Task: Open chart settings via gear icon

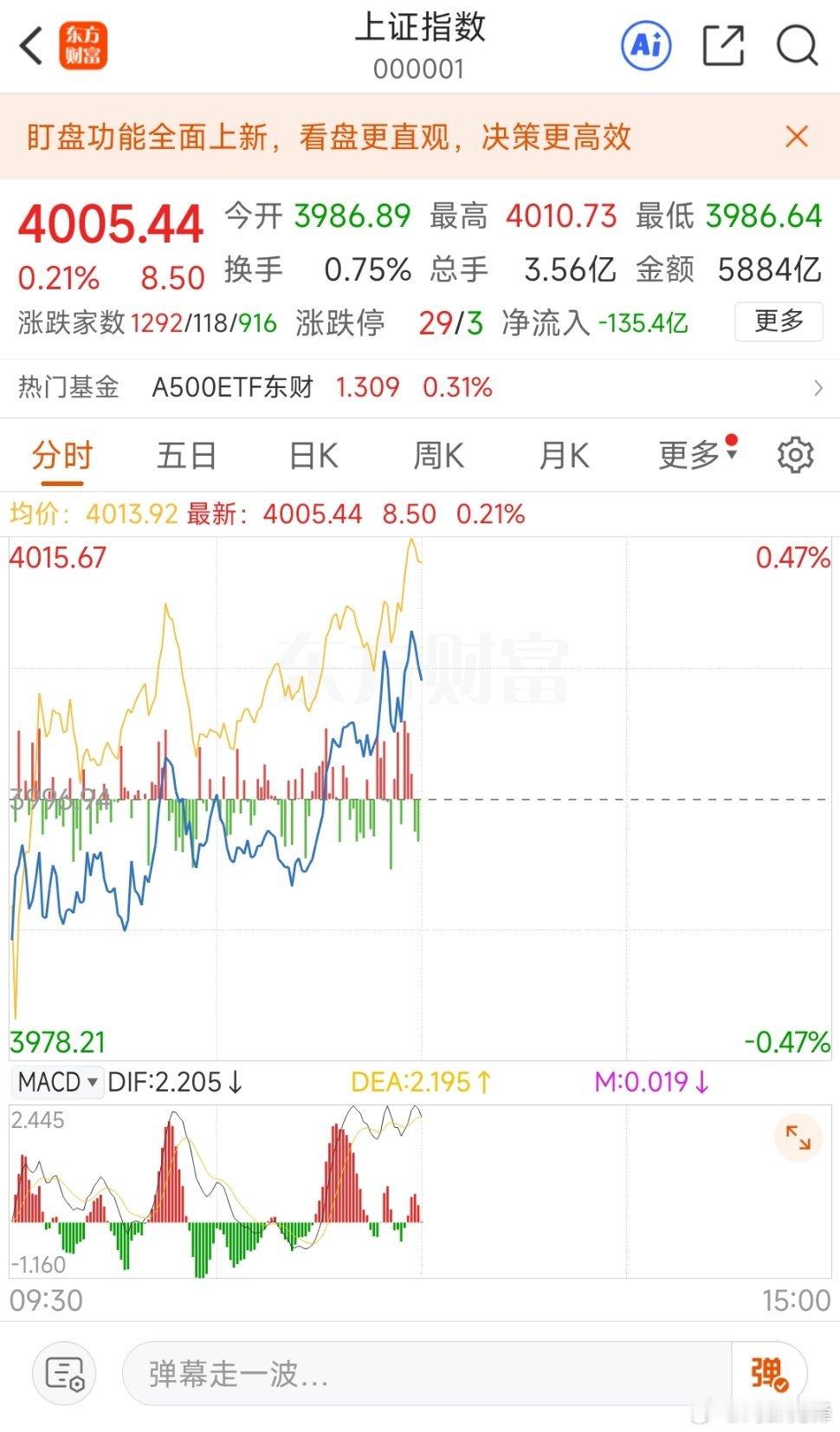Action: (793, 455)
